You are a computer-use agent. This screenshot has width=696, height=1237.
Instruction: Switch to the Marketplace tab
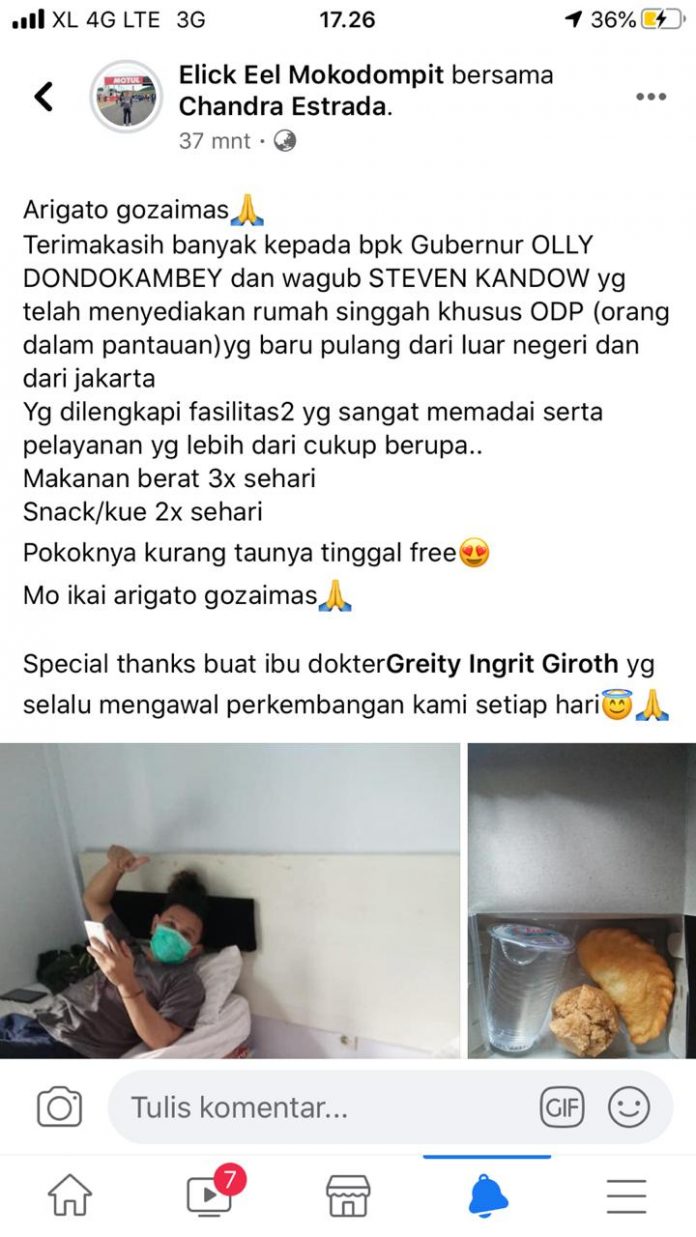[x=348, y=1196]
